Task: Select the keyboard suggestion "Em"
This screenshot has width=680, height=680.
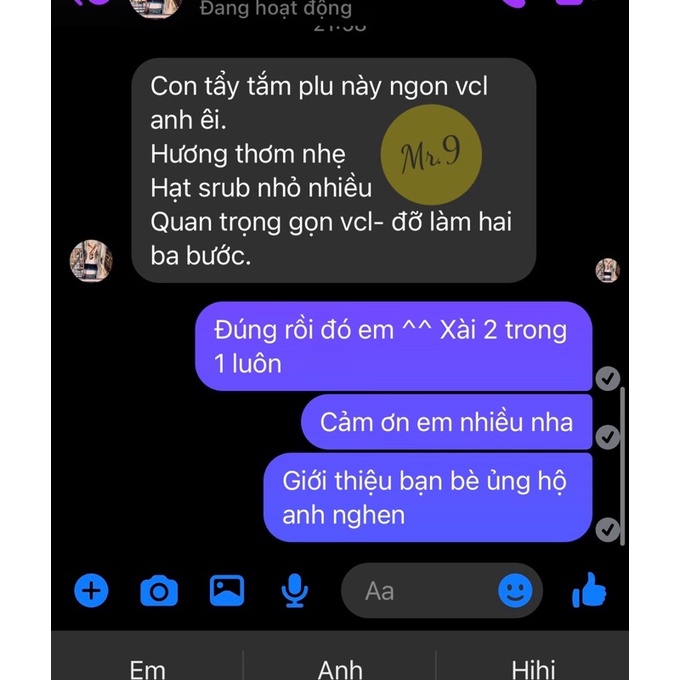Action: pos(147,668)
